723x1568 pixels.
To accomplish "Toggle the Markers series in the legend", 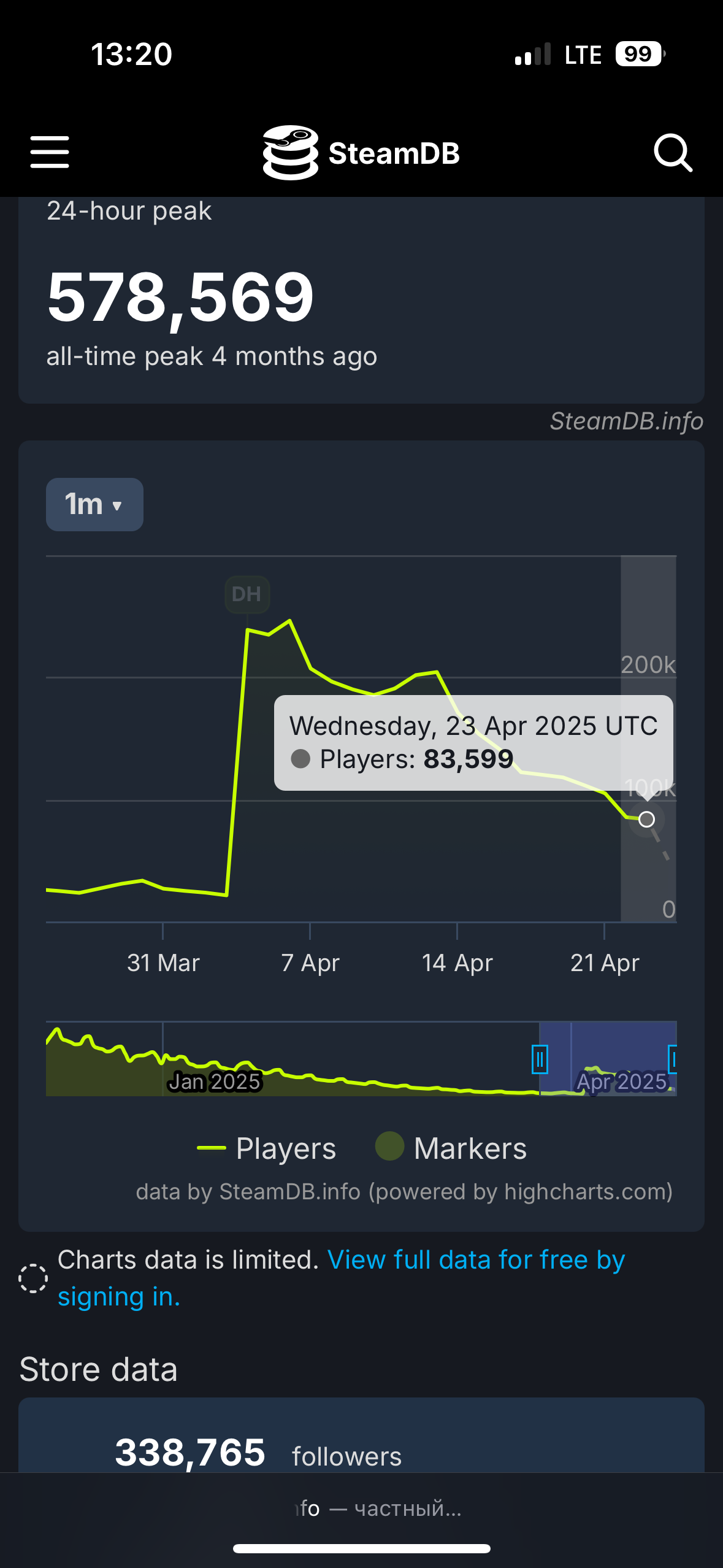I will coord(451,1148).
